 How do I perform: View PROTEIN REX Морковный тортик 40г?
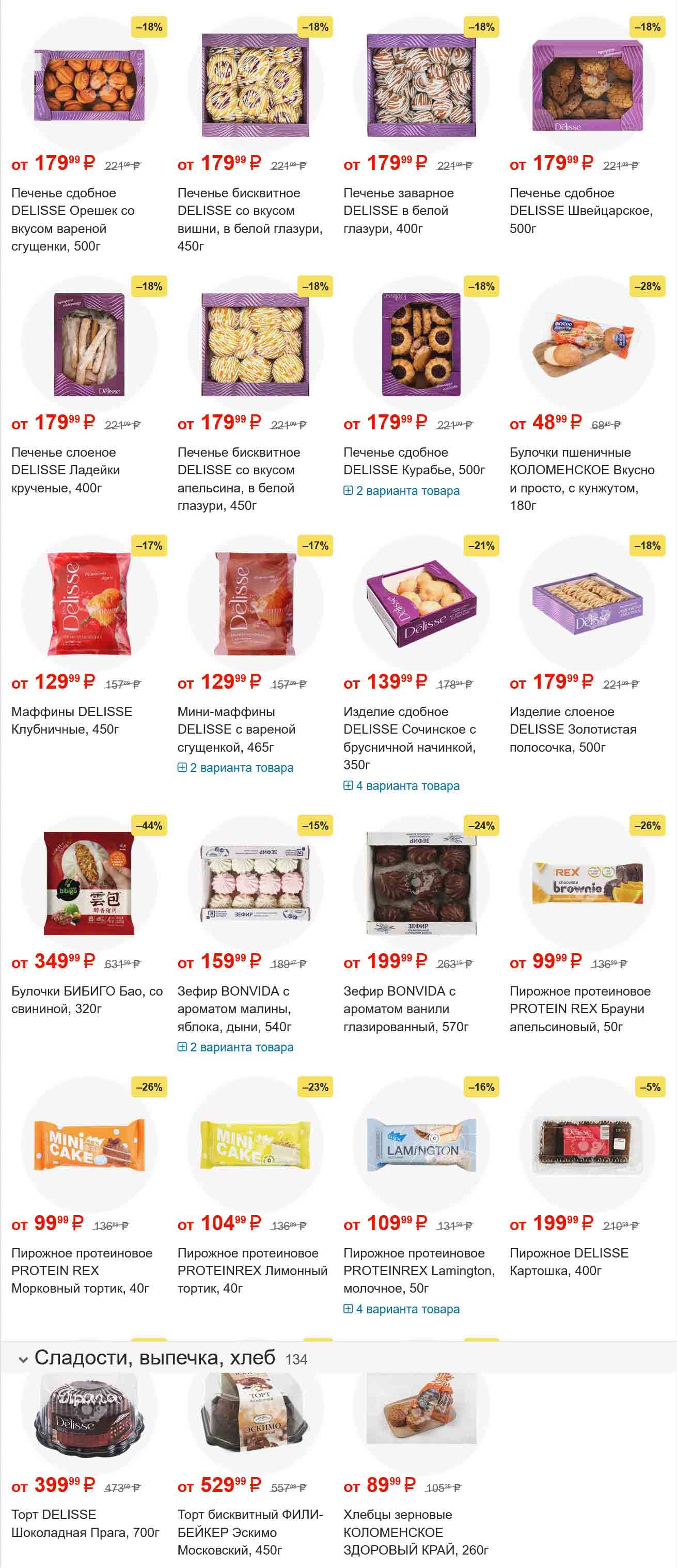(x=82, y=1270)
